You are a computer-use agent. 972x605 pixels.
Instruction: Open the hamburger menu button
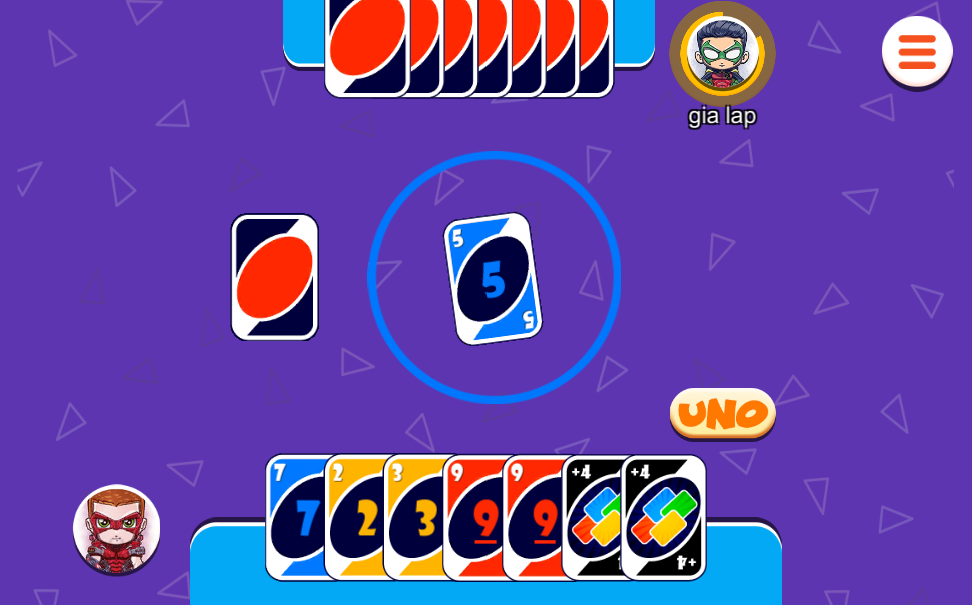916,51
